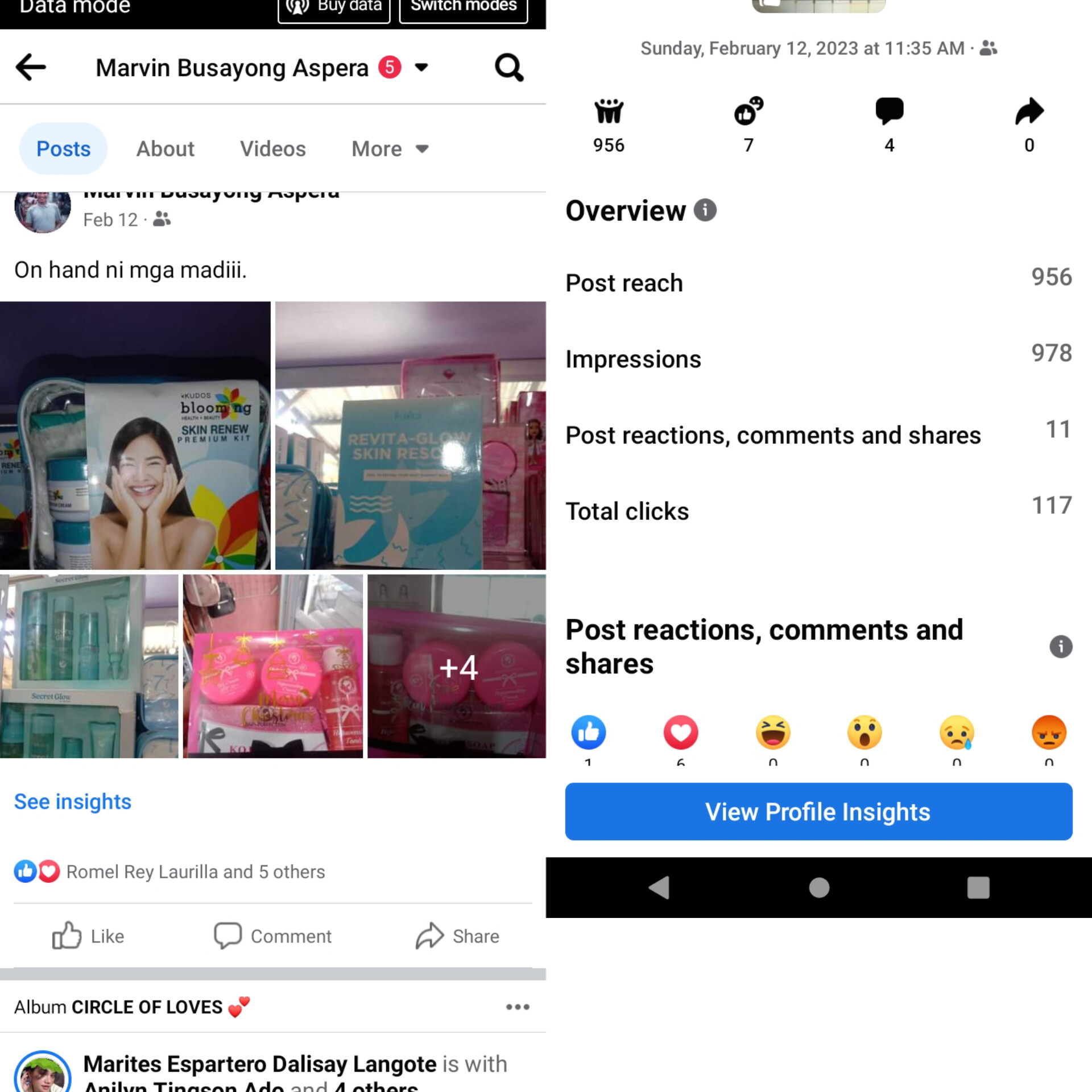Viewport: 1092px width, 1092px height.
Task: Show info about Post reactions, comments and shares
Action: [x=1060, y=647]
